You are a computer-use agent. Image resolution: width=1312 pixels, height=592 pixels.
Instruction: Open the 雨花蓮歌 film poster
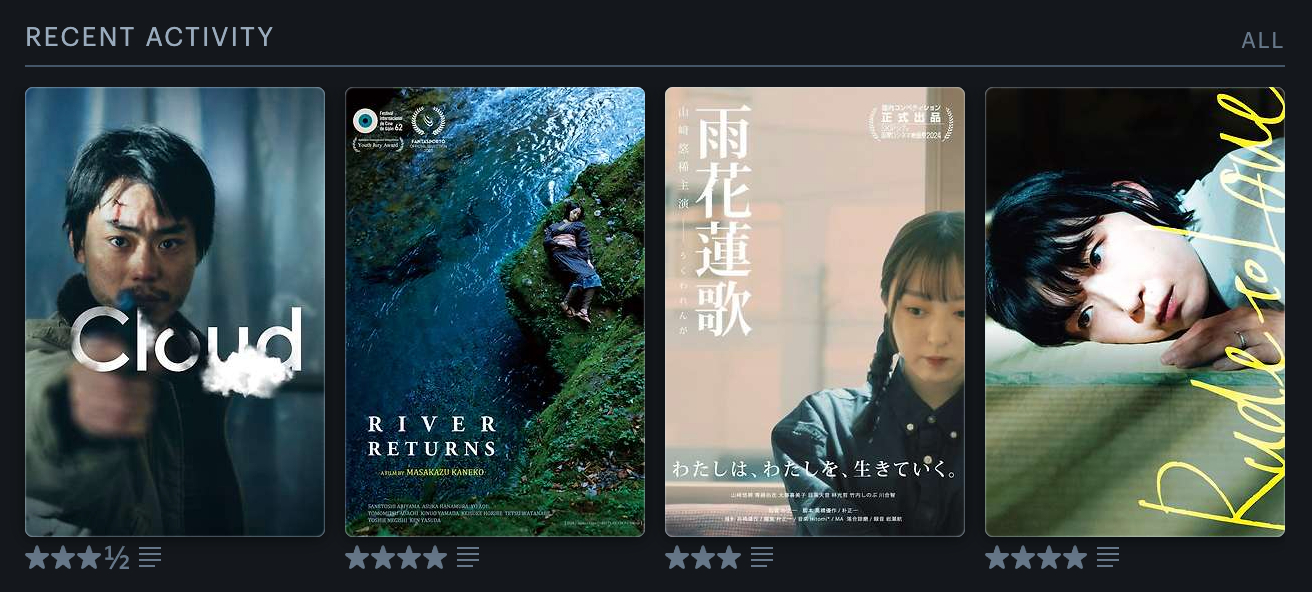click(815, 312)
